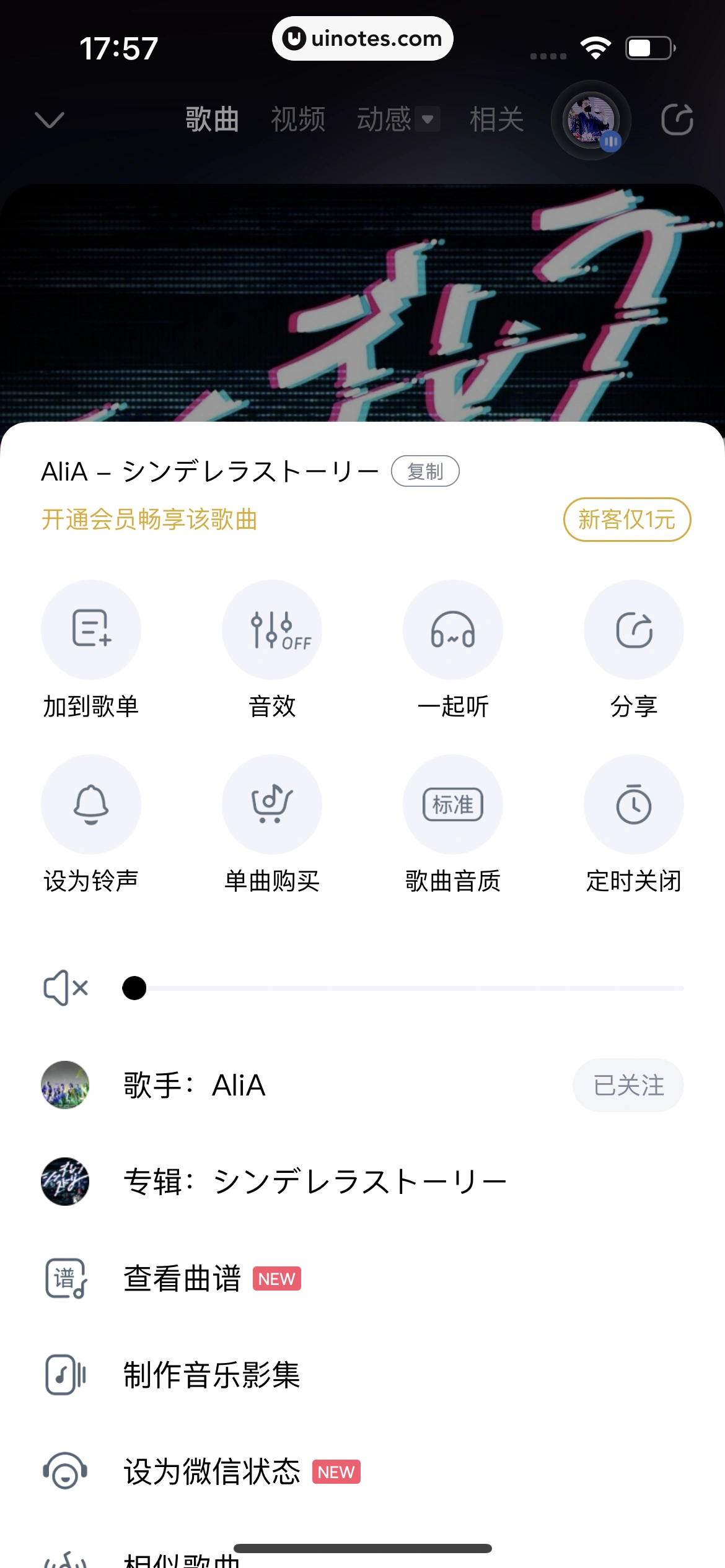Open 制作音乐影集 option
This screenshot has height=1568, width=725.
(212, 1375)
